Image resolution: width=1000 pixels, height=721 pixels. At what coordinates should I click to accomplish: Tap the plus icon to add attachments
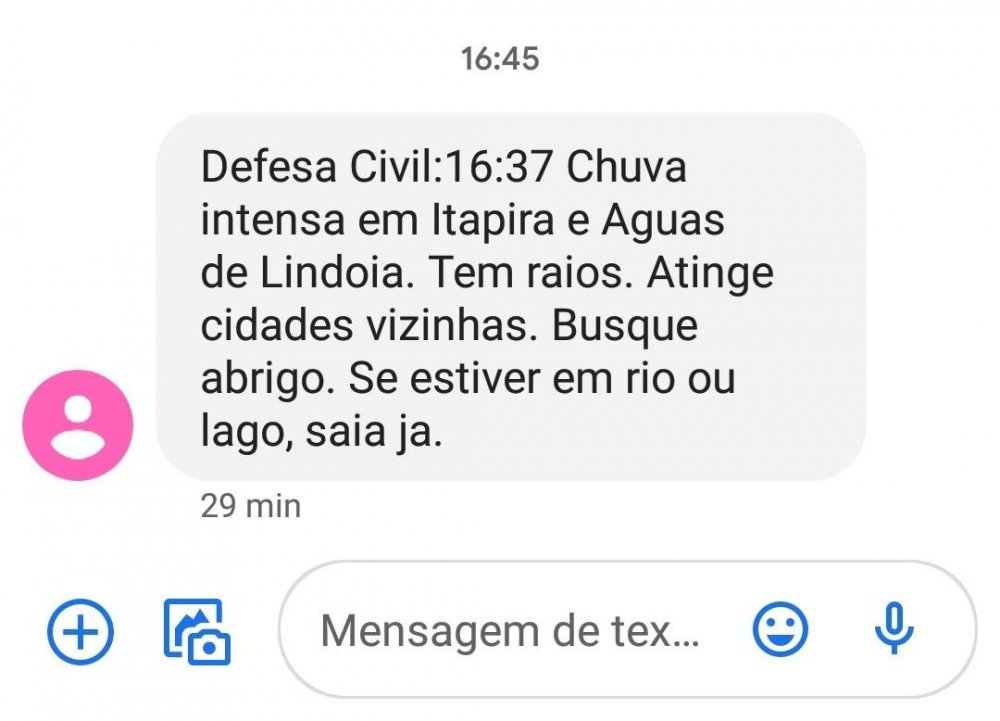81,632
